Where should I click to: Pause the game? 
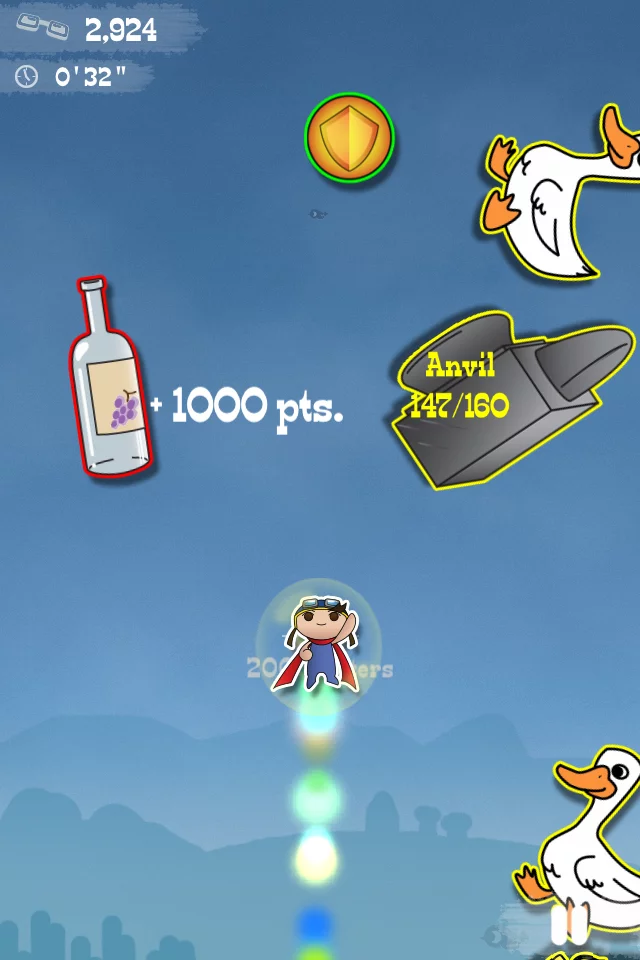click(570, 922)
